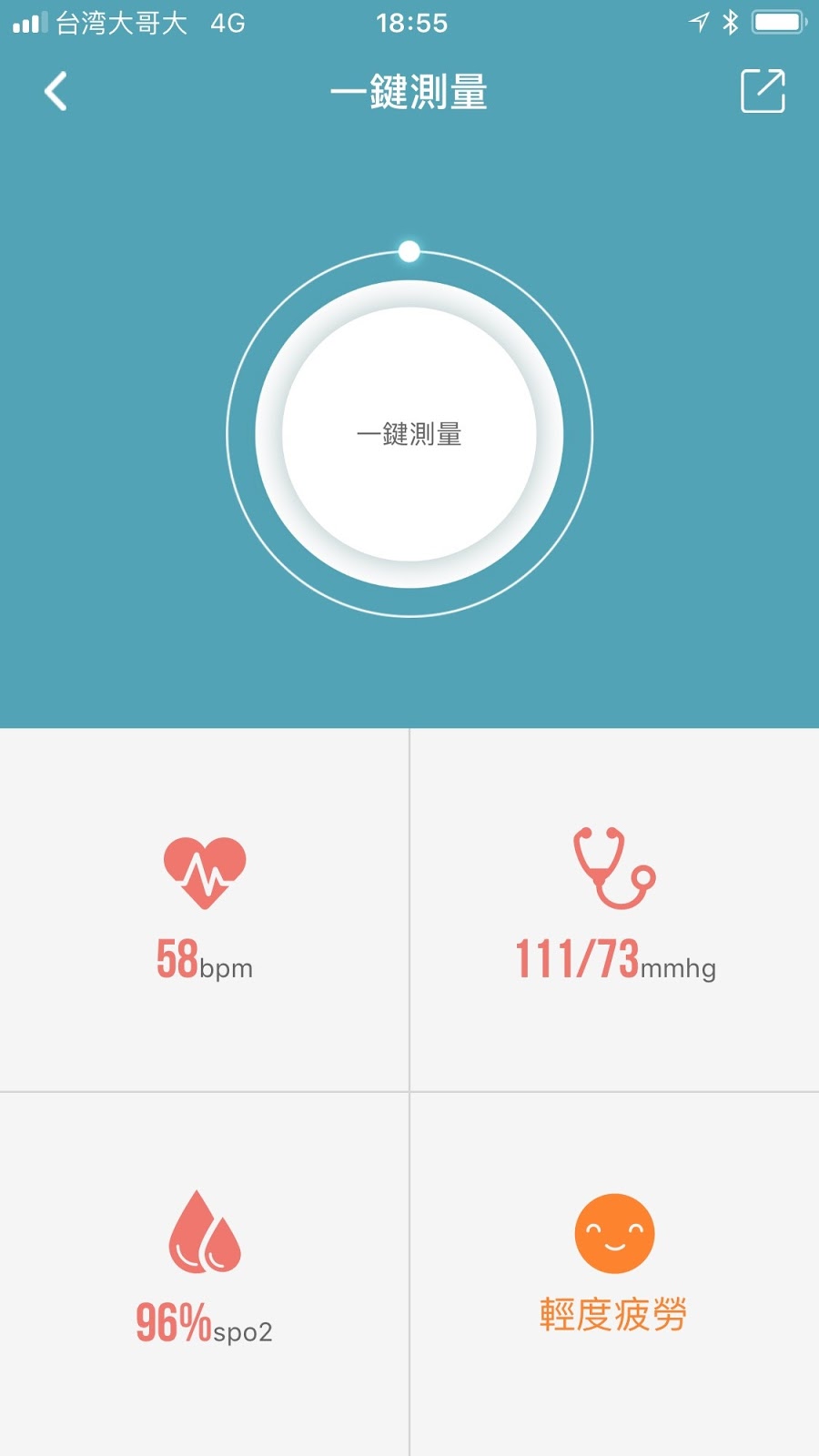Go back to the previous screen

point(56,92)
